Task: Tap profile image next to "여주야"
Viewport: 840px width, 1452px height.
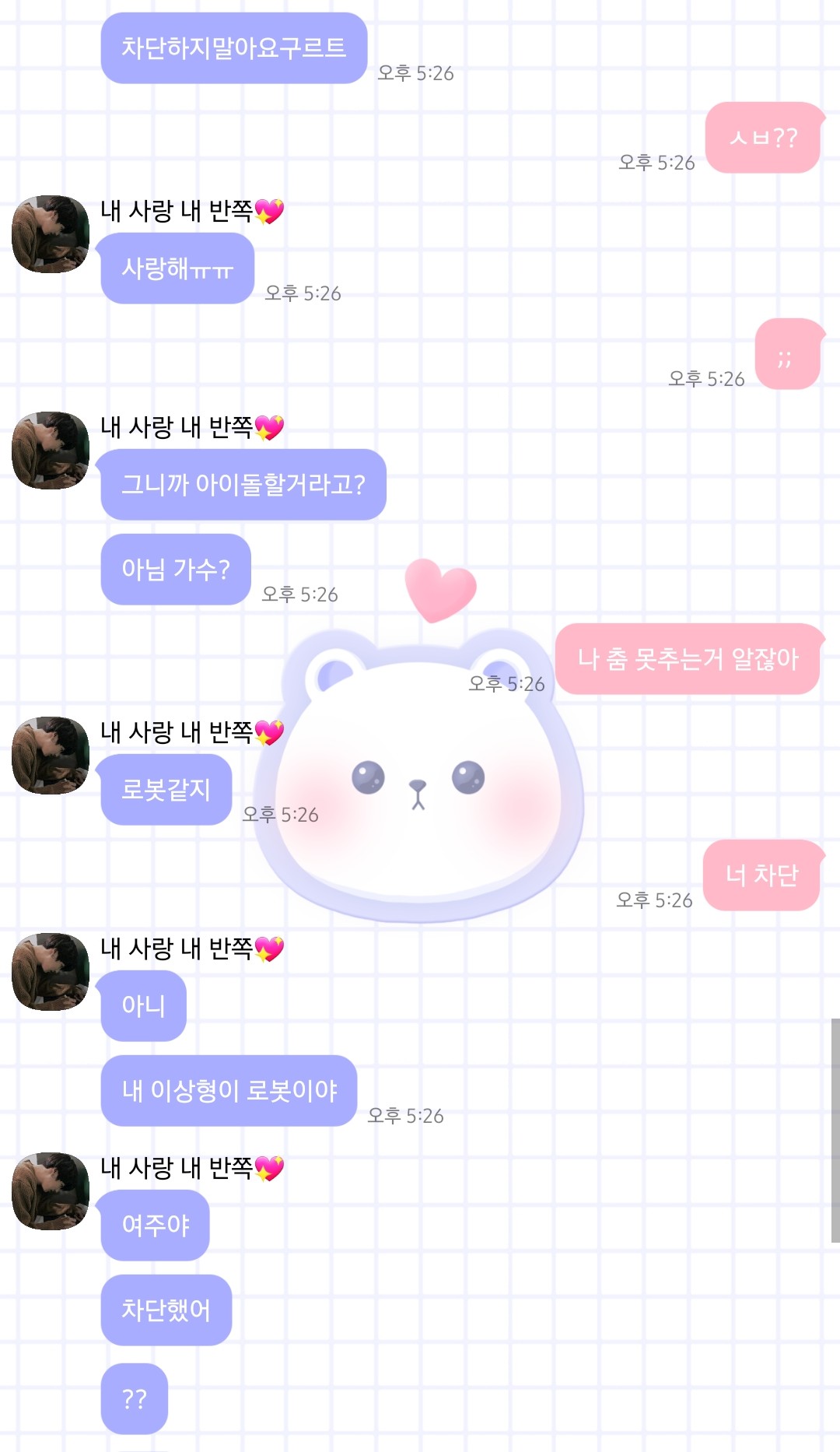Action: point(51,1191)
